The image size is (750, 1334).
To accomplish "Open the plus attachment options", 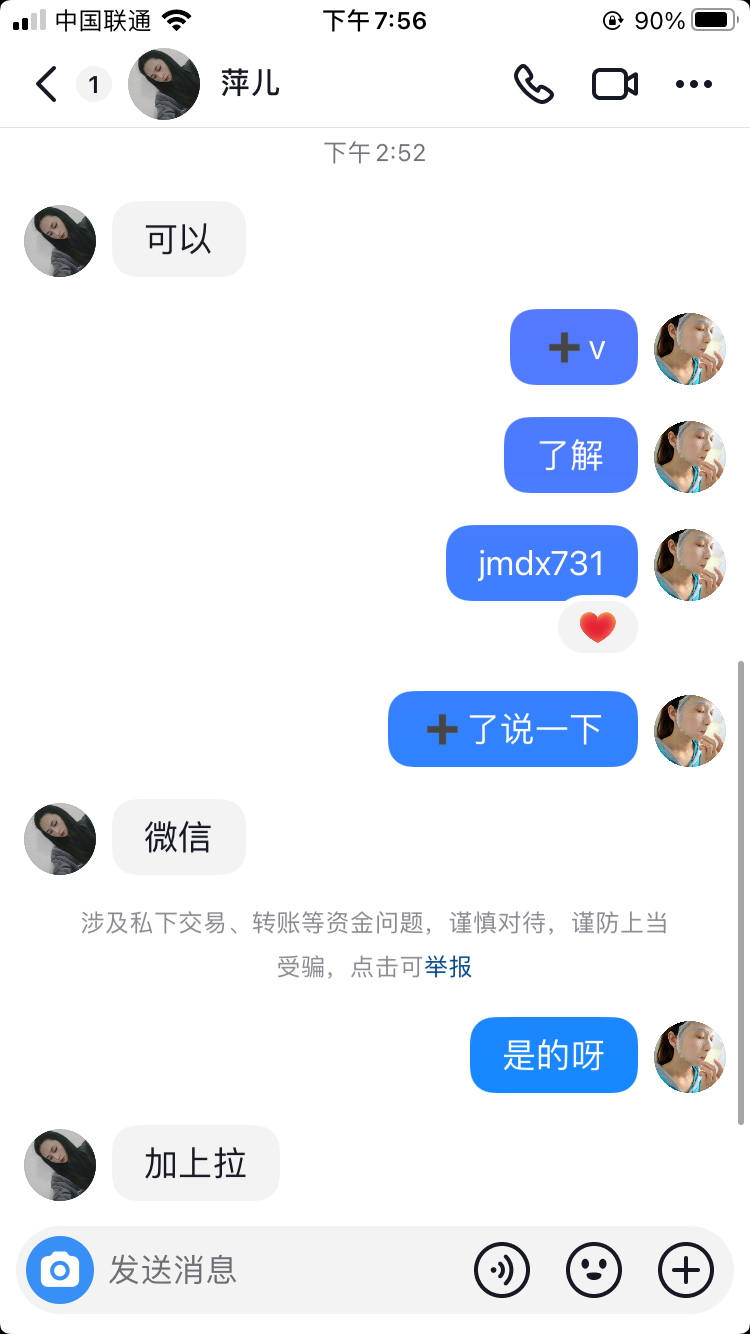I will pos(686,1270).
